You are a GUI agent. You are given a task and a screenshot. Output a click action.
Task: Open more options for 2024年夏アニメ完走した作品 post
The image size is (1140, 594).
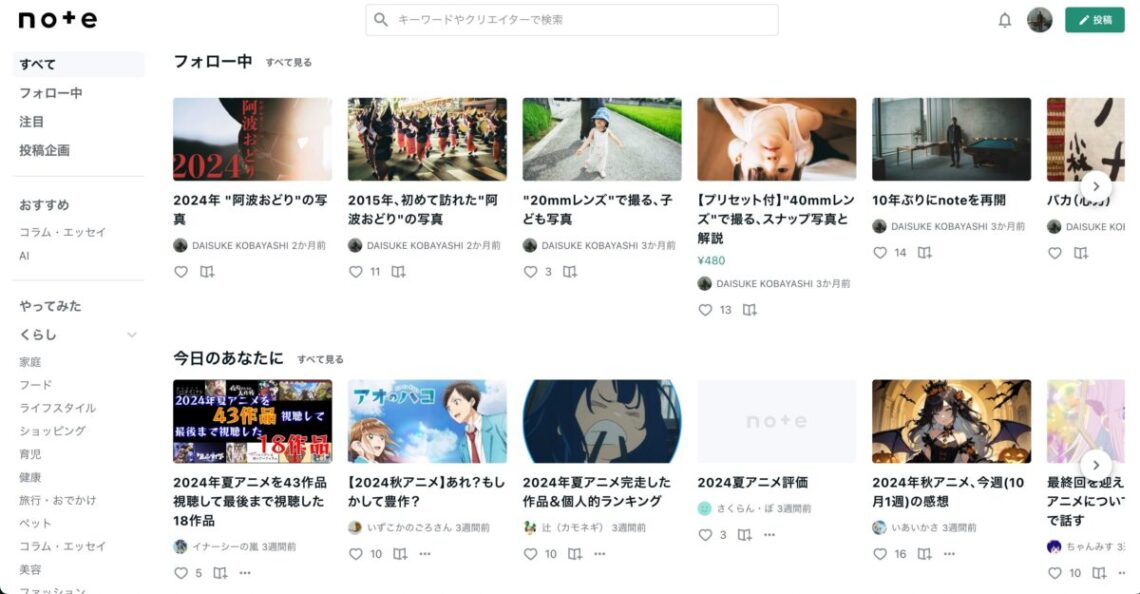pos(599,554)
